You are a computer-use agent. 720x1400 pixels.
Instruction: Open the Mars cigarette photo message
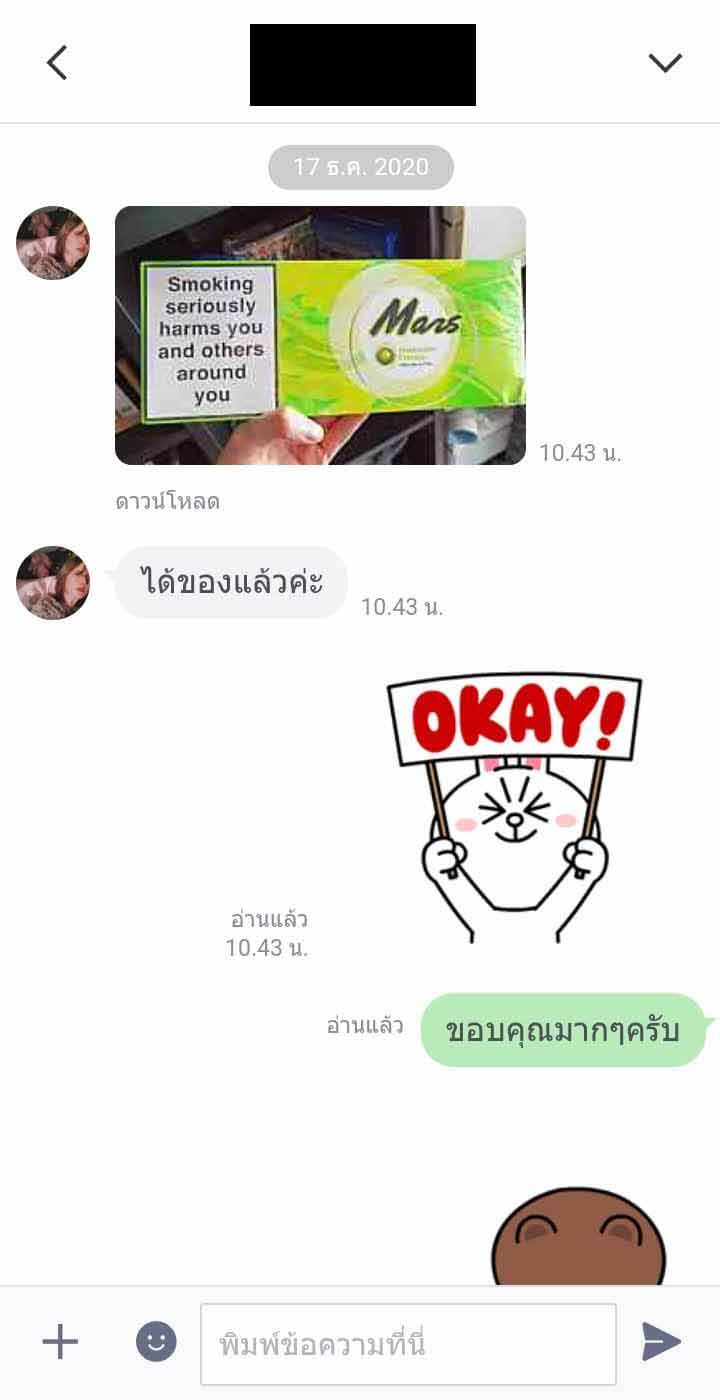(320, 335)
